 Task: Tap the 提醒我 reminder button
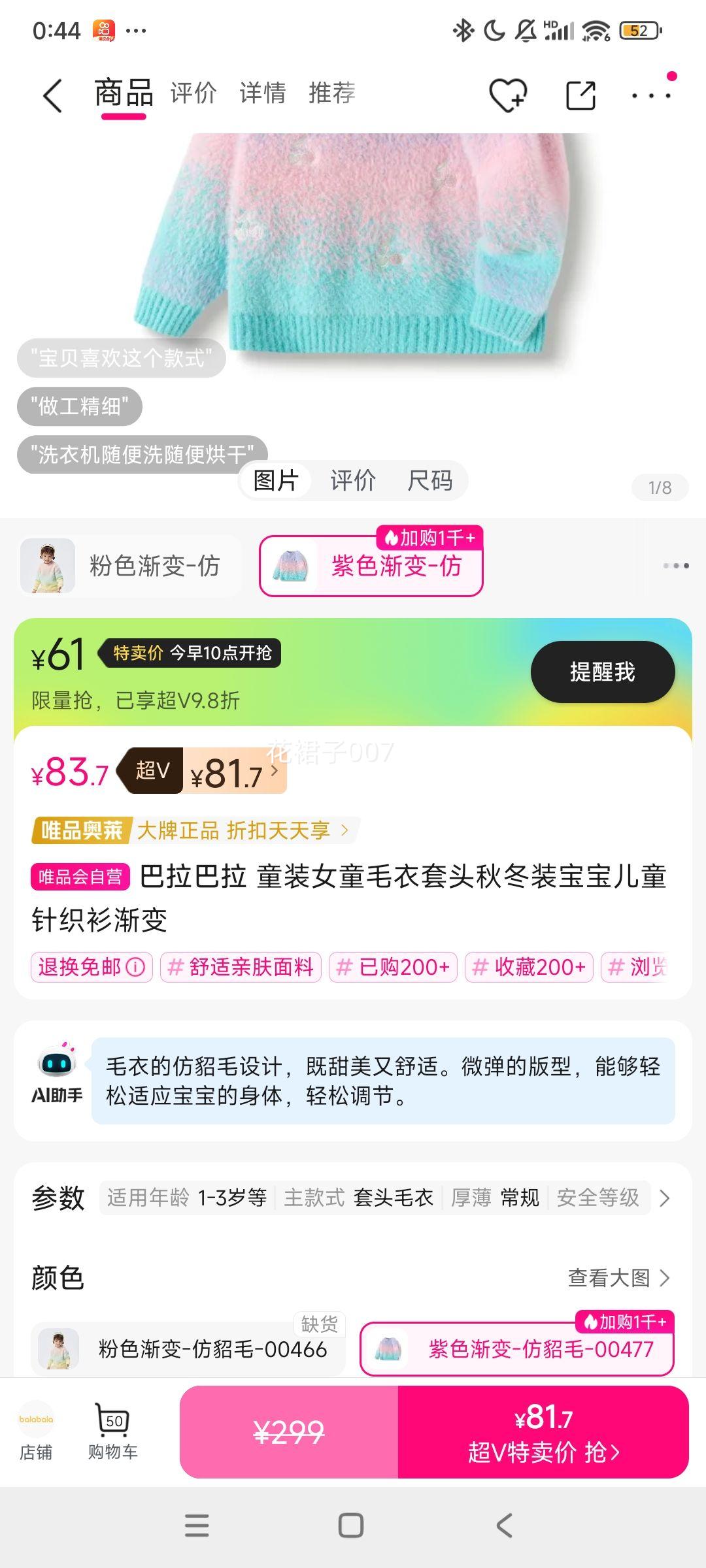pyautogui.click(x=602, y=672)
